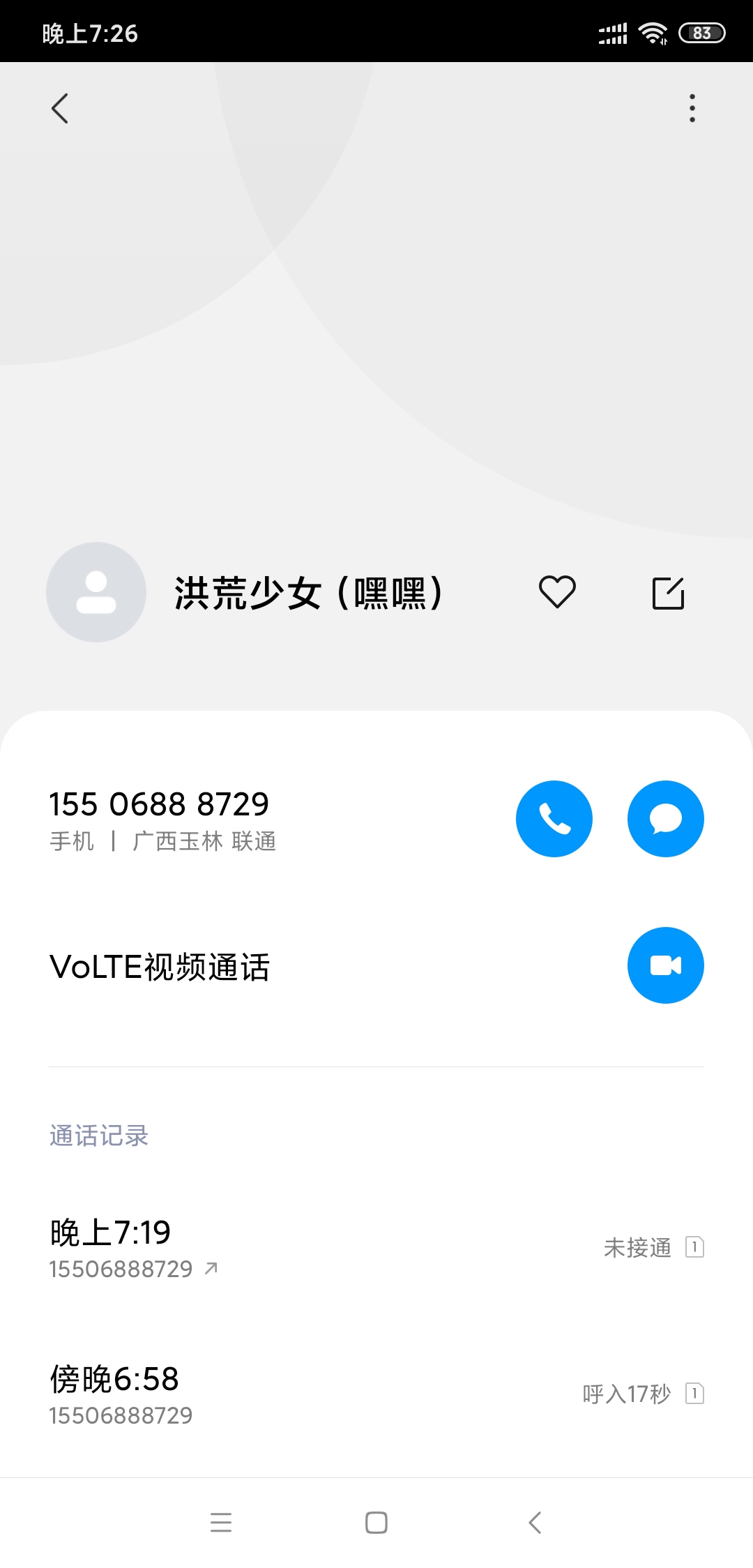Tap the contact avatar placeholder
The width and height of the screenshot is (753, 1568).
(97, 593)
